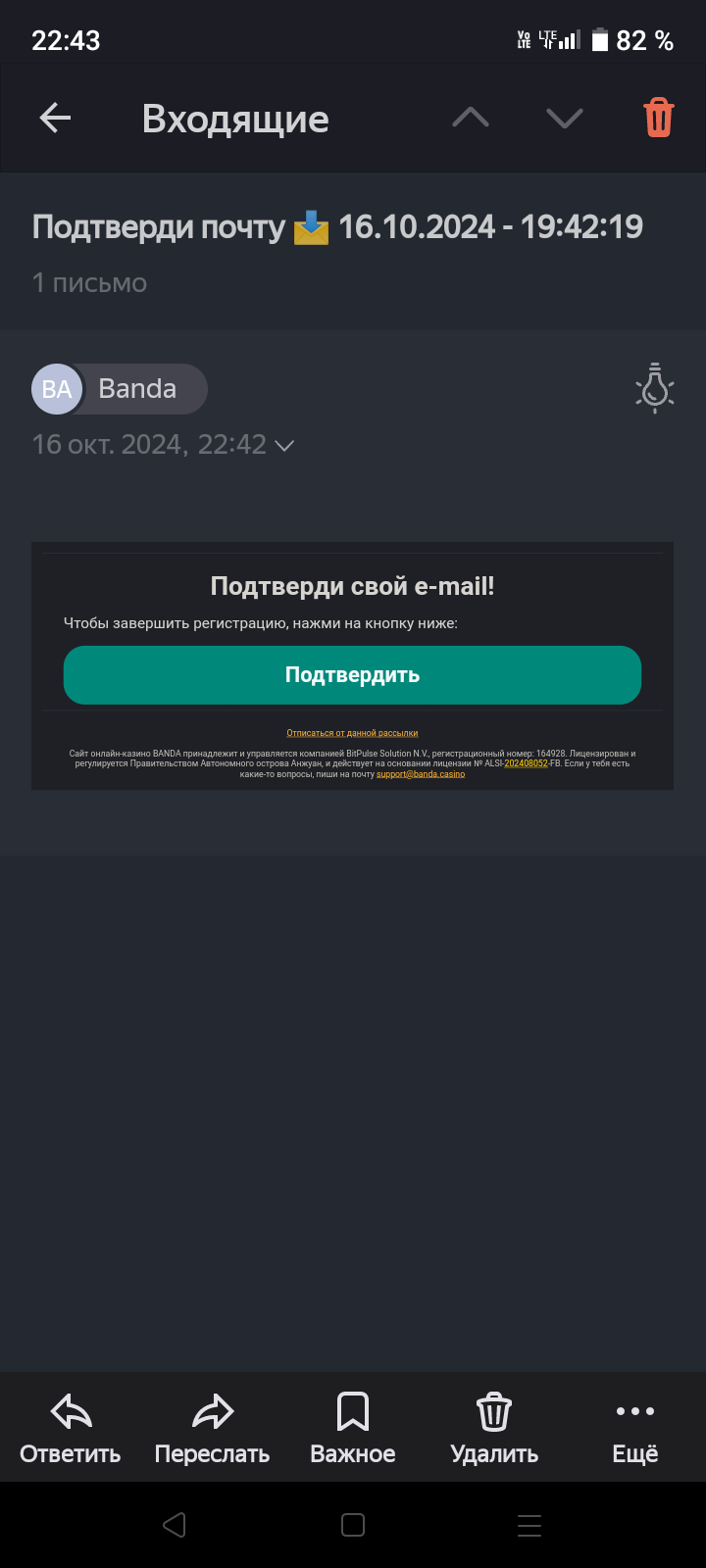The width and height of the screenshot is (706, 1568).
Task: Open the previous email with up arrow
Action: point(471,119)
